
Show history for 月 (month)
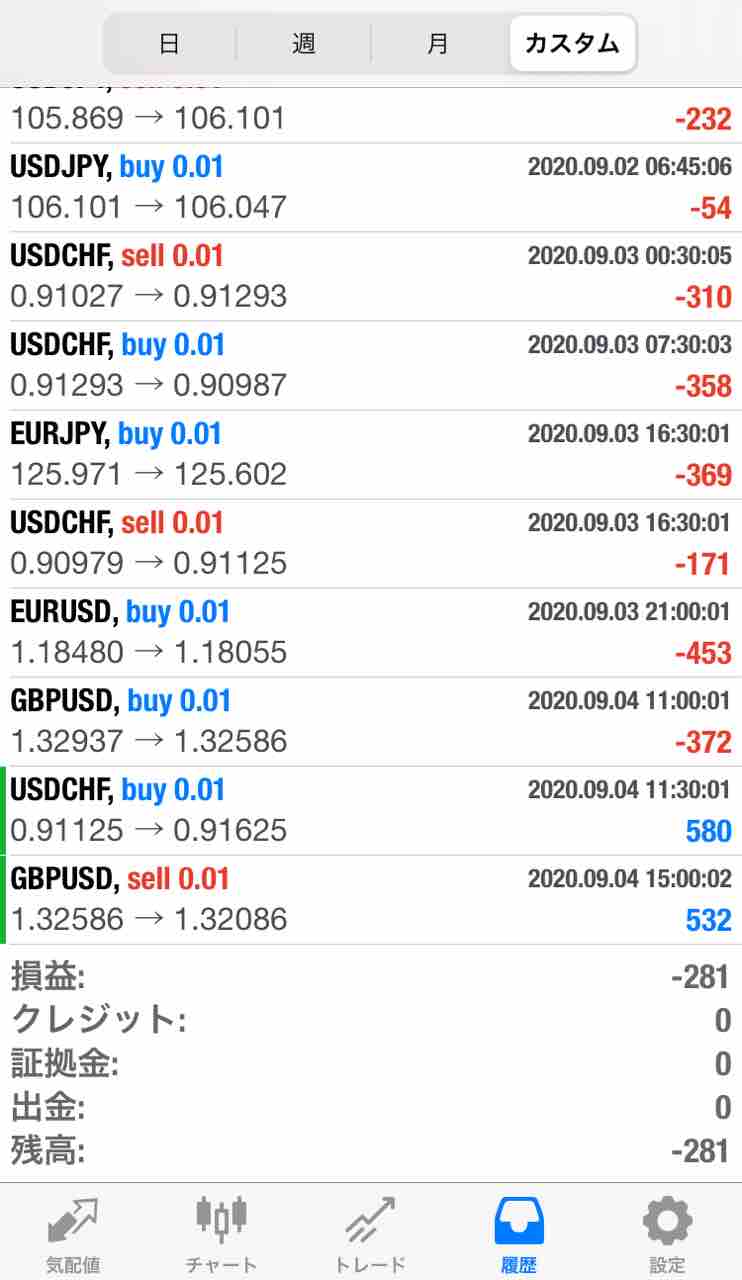pyautogui.click(x=438, y=43)
